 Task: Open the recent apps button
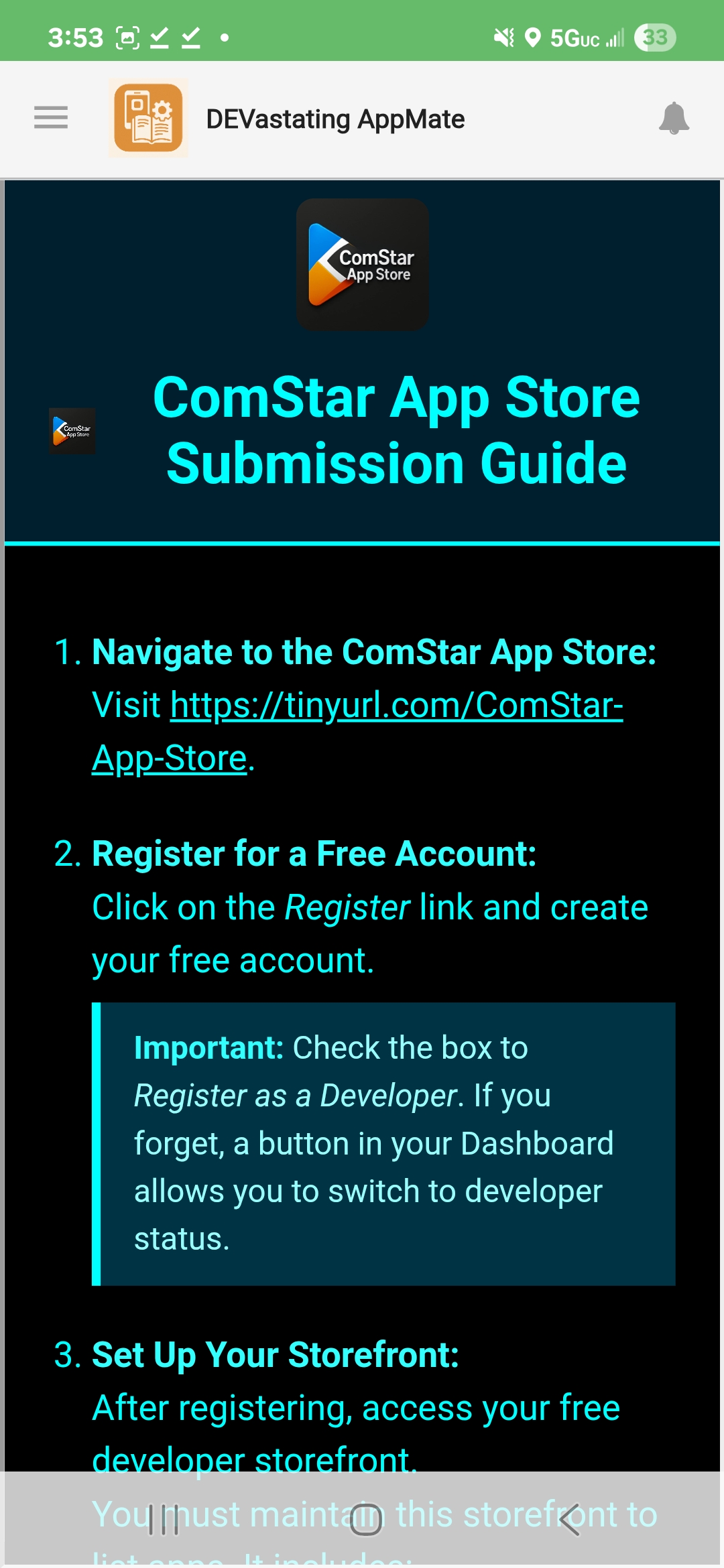tap(164, 1519)
